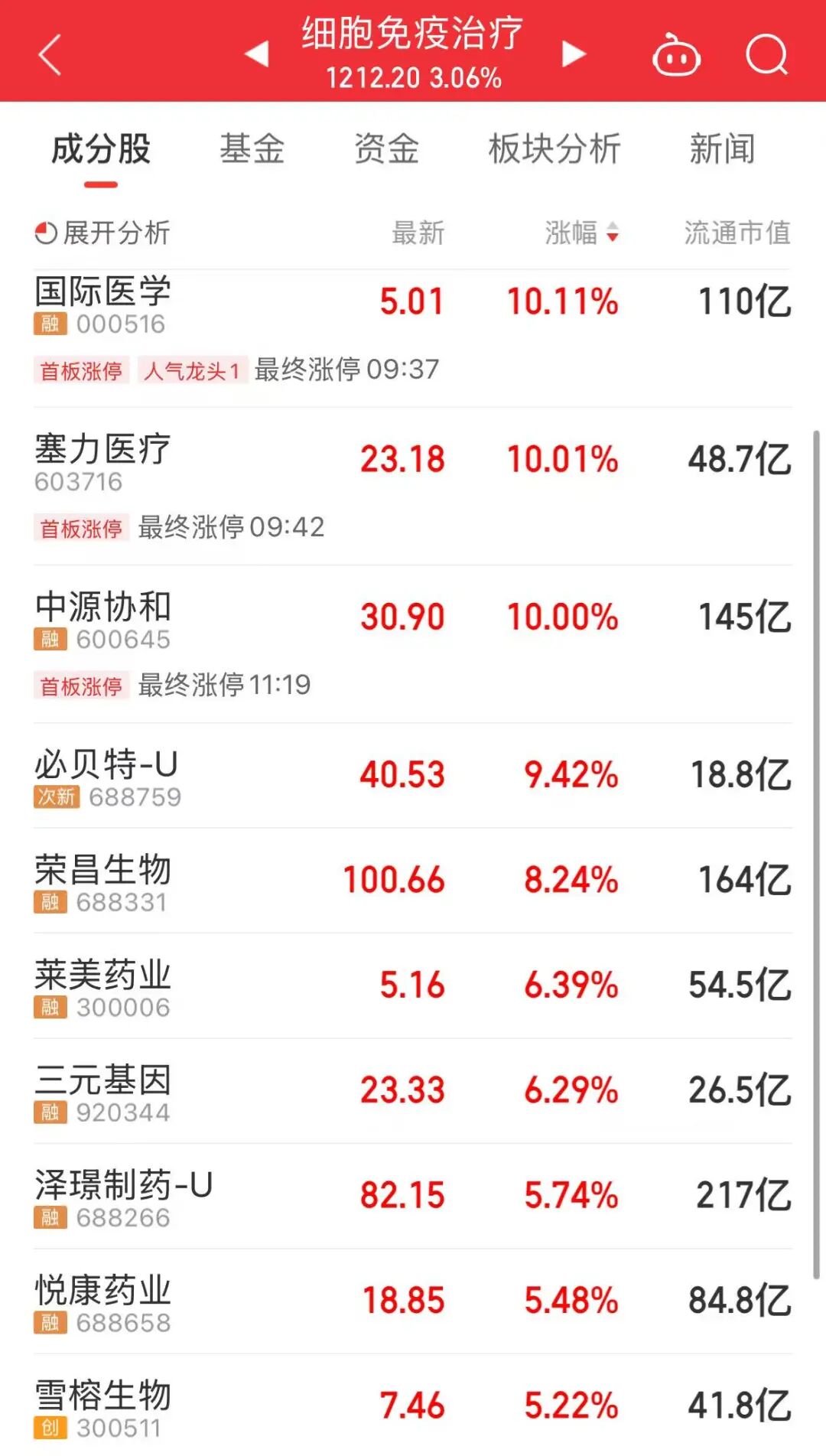This screenshot has width=826, height=1456.
Task: View details for 荣昌生物 688331
Action: click(103, 882)
